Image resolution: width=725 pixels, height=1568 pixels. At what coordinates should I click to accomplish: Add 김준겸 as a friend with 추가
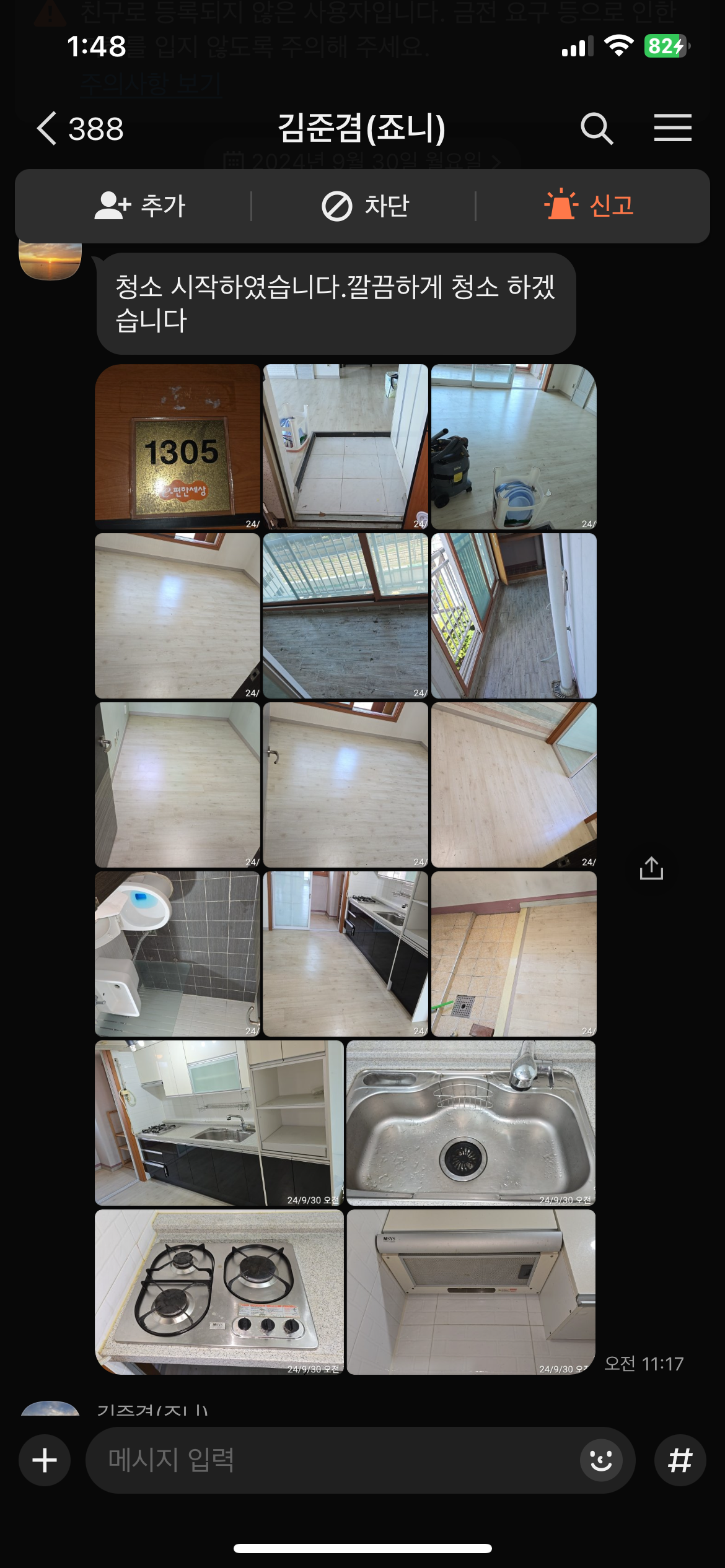pyautogui.click(x=140, y=206)
